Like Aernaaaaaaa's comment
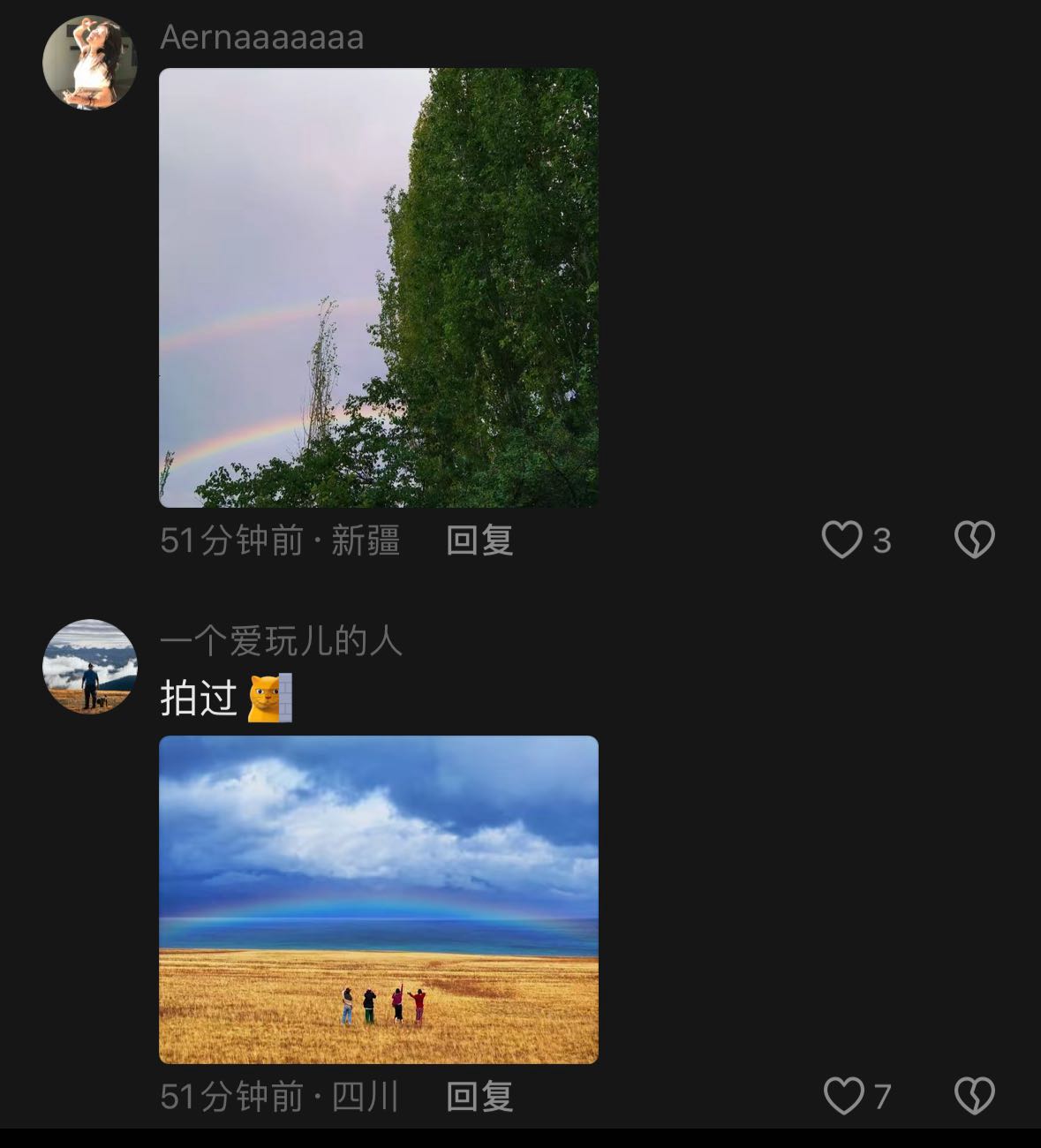 click(842, 540)
